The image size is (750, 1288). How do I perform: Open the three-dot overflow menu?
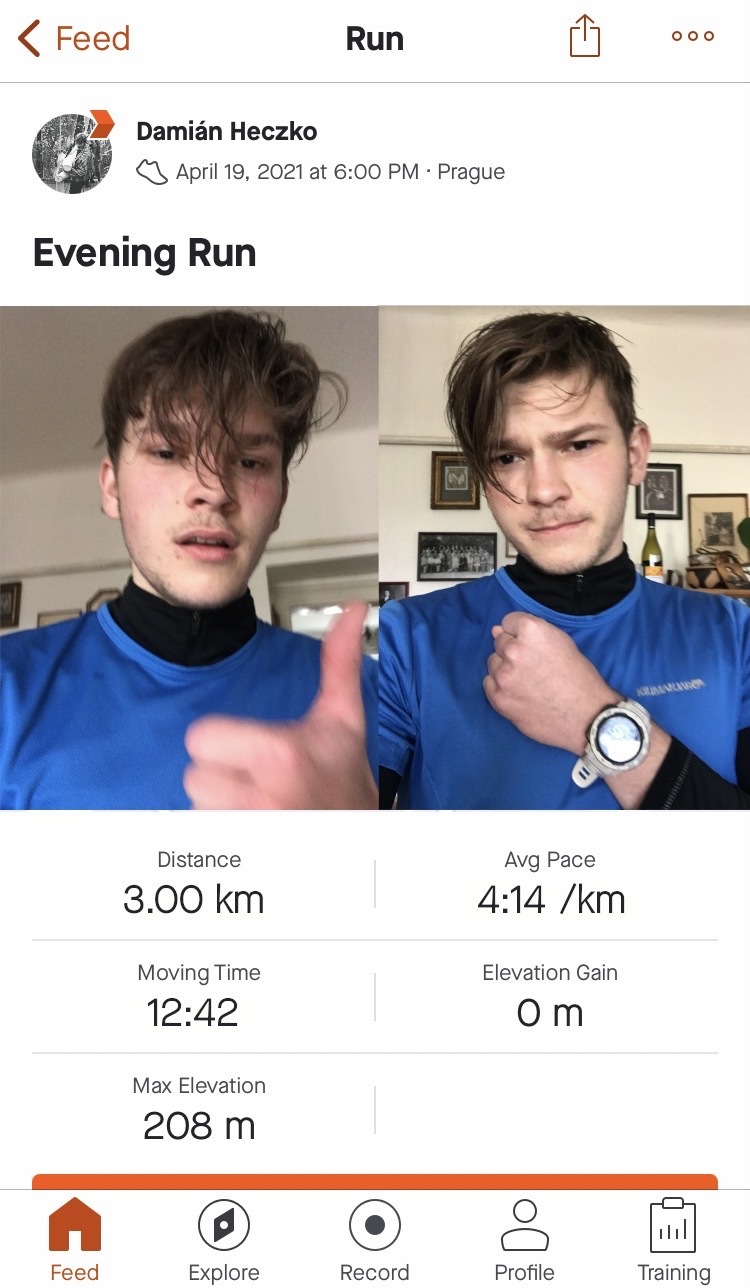(693, 37)
